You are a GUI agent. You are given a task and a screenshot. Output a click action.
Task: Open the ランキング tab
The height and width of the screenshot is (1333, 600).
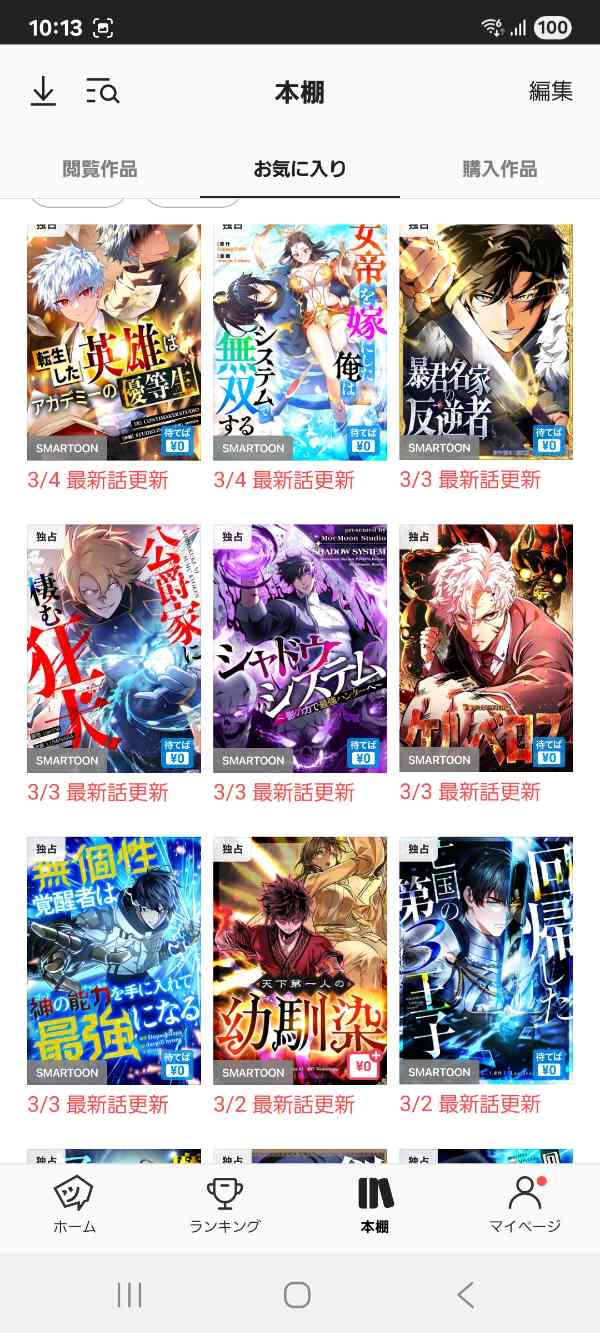click(x=225, y=1205)
